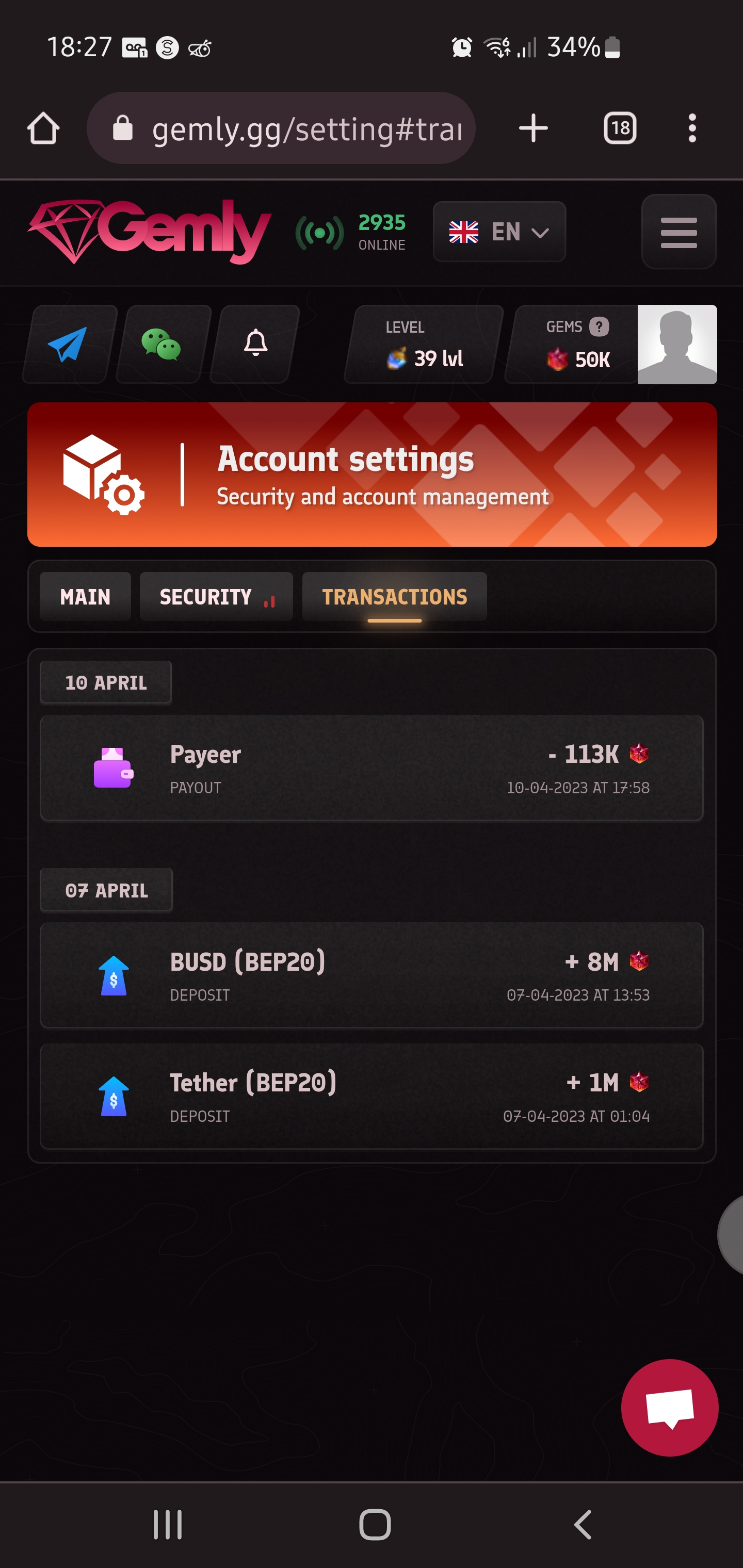Switch to the Main tab
Screen dimensions: 743x1568
85,597
